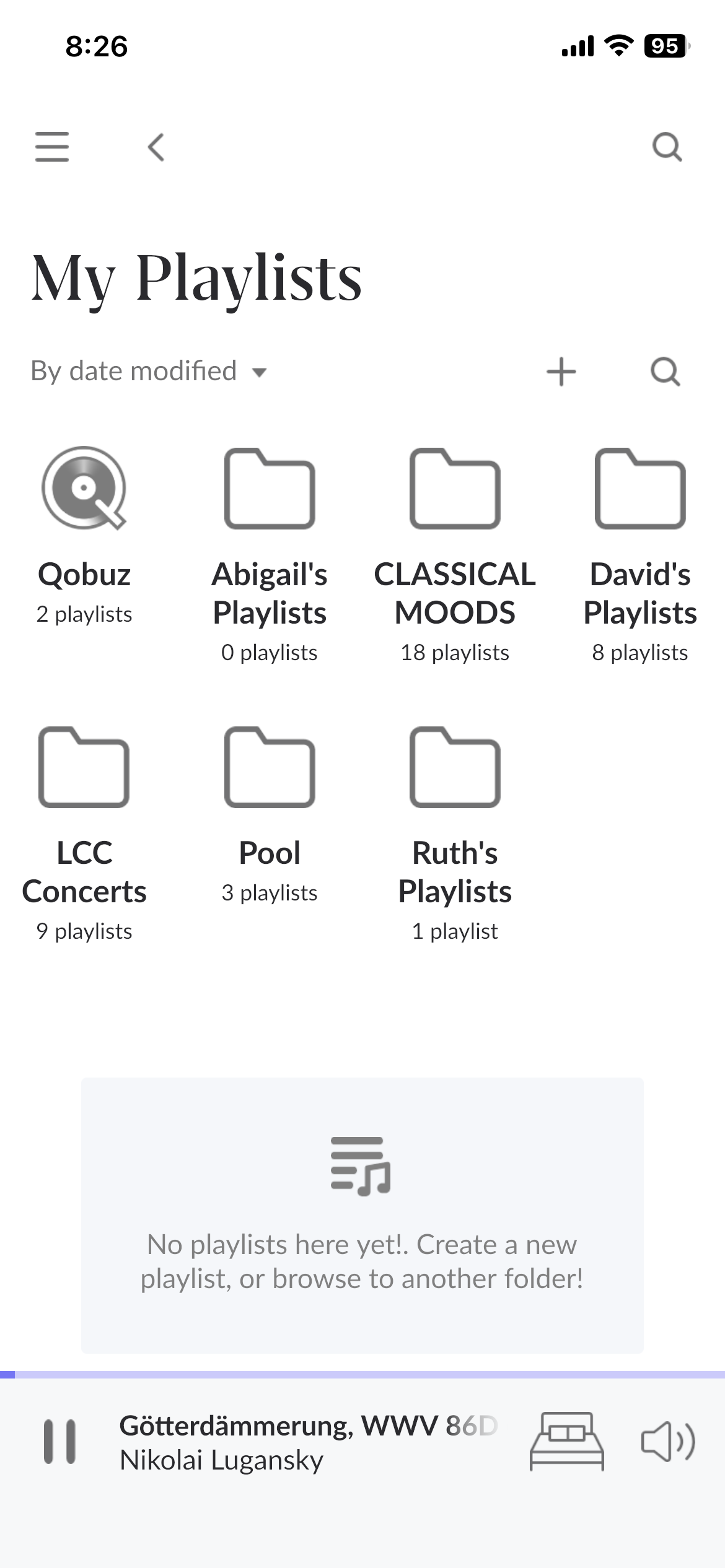725x1568 pixels.
Task: Open the hamburger navigation menu
Action: 52,147
